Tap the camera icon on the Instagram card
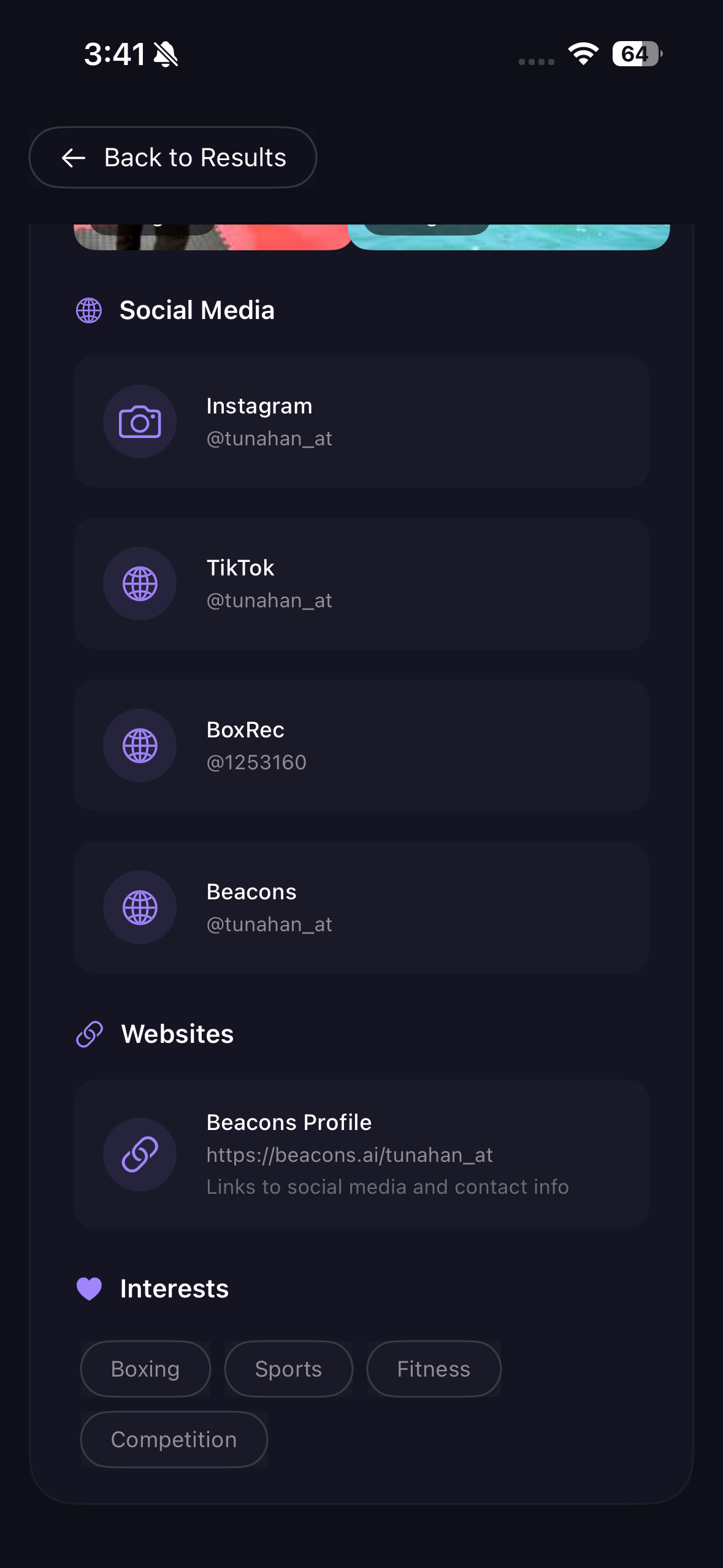Viewport: 723px width, 1568px height. point(140,421)
